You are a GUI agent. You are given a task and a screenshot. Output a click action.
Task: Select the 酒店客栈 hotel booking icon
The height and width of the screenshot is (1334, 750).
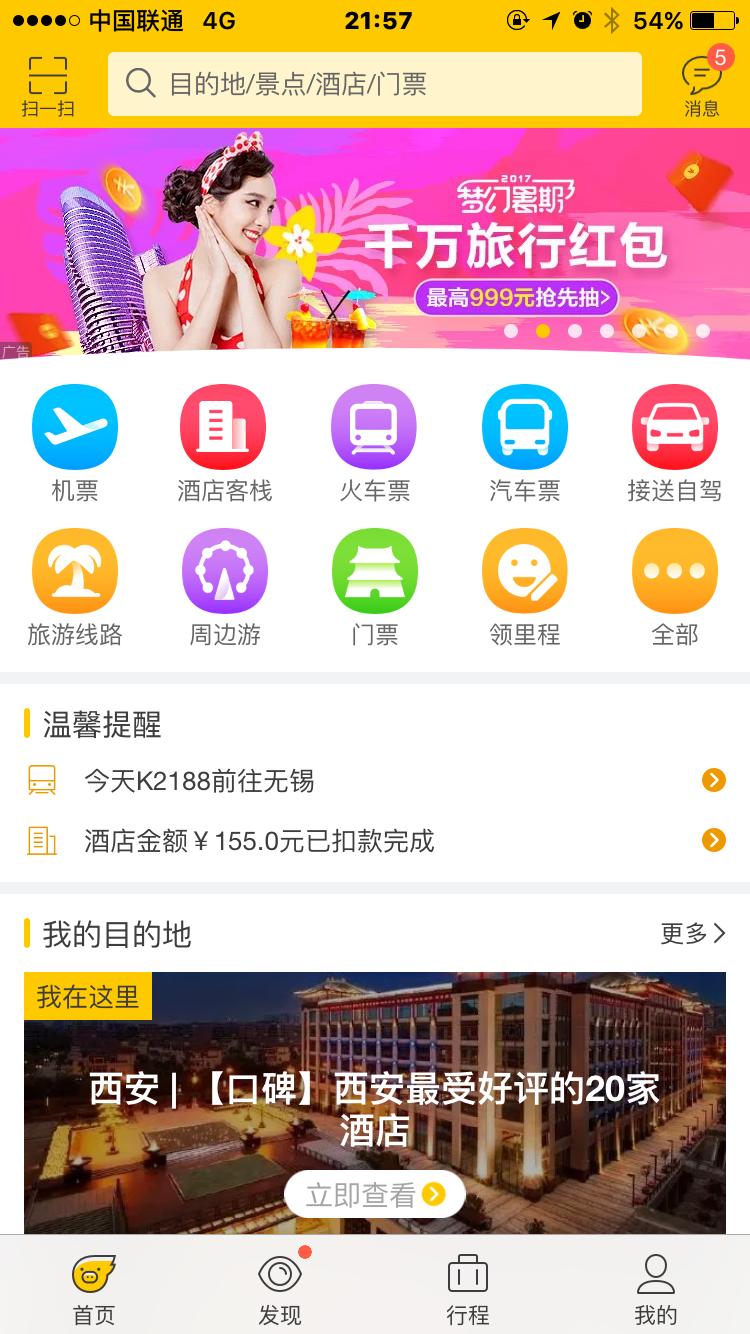pyautogui.click(x=225, y=425)
